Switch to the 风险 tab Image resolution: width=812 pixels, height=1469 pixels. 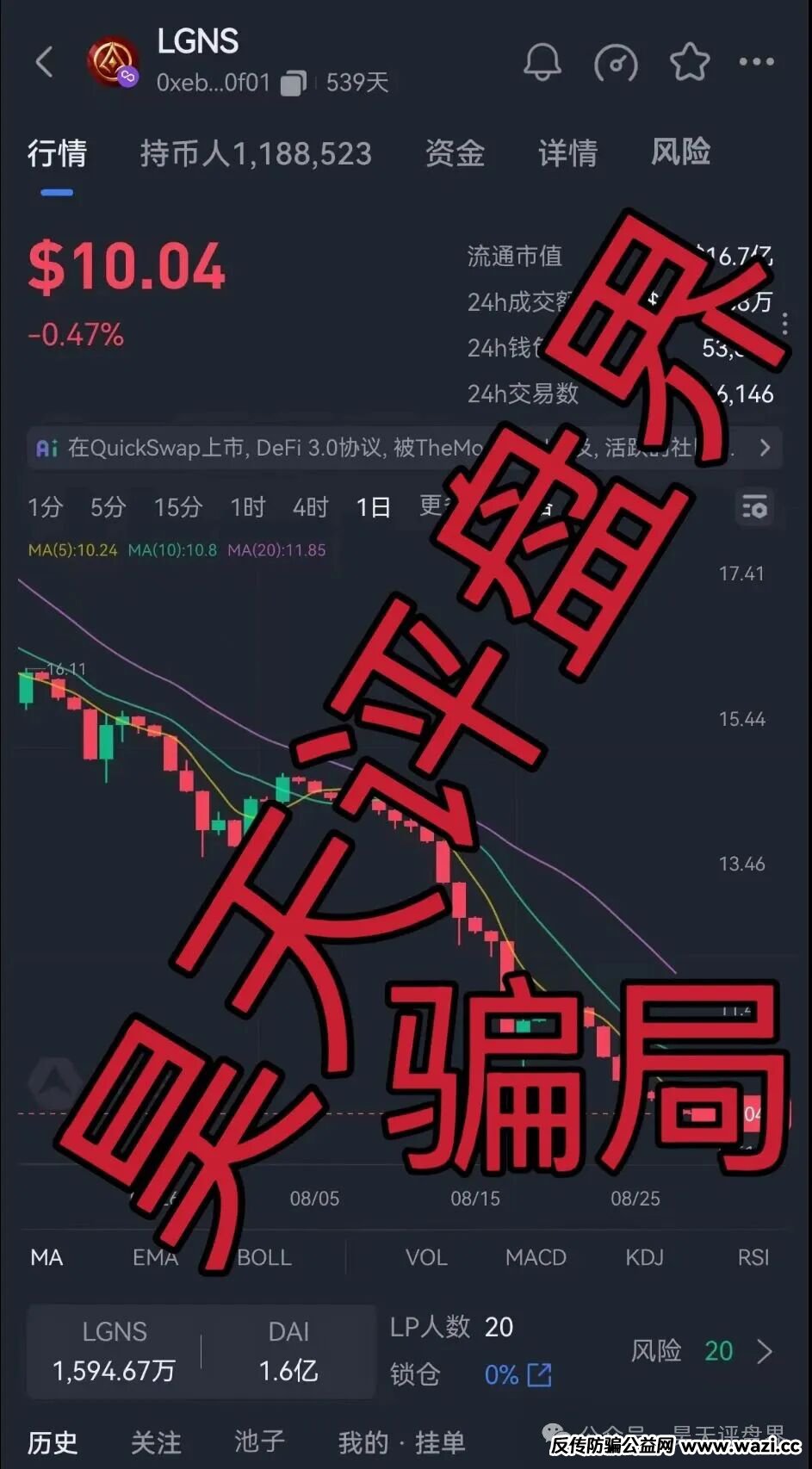tap(680, 152)
